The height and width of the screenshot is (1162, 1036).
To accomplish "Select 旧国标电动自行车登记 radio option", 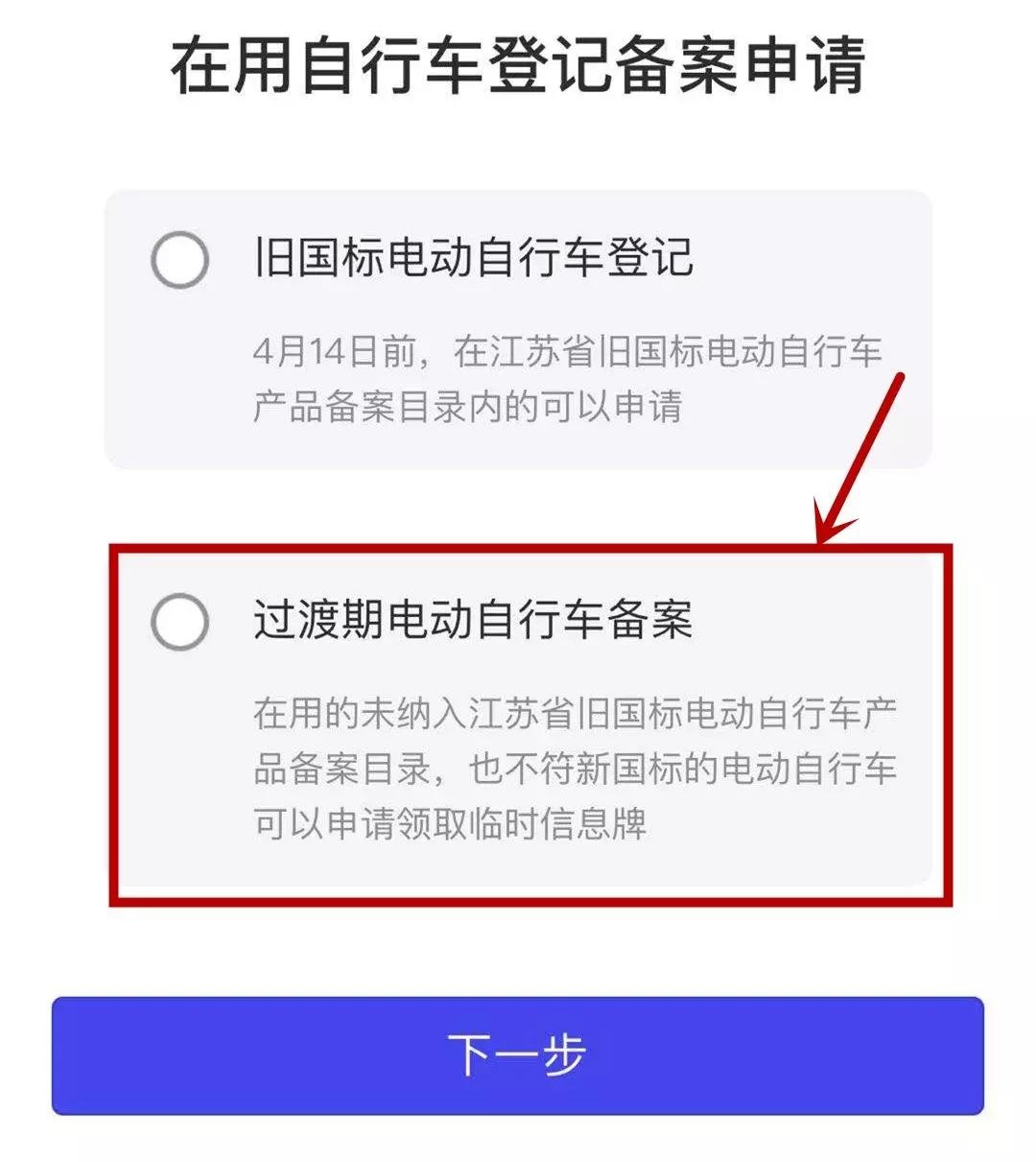I will (179, 259).
